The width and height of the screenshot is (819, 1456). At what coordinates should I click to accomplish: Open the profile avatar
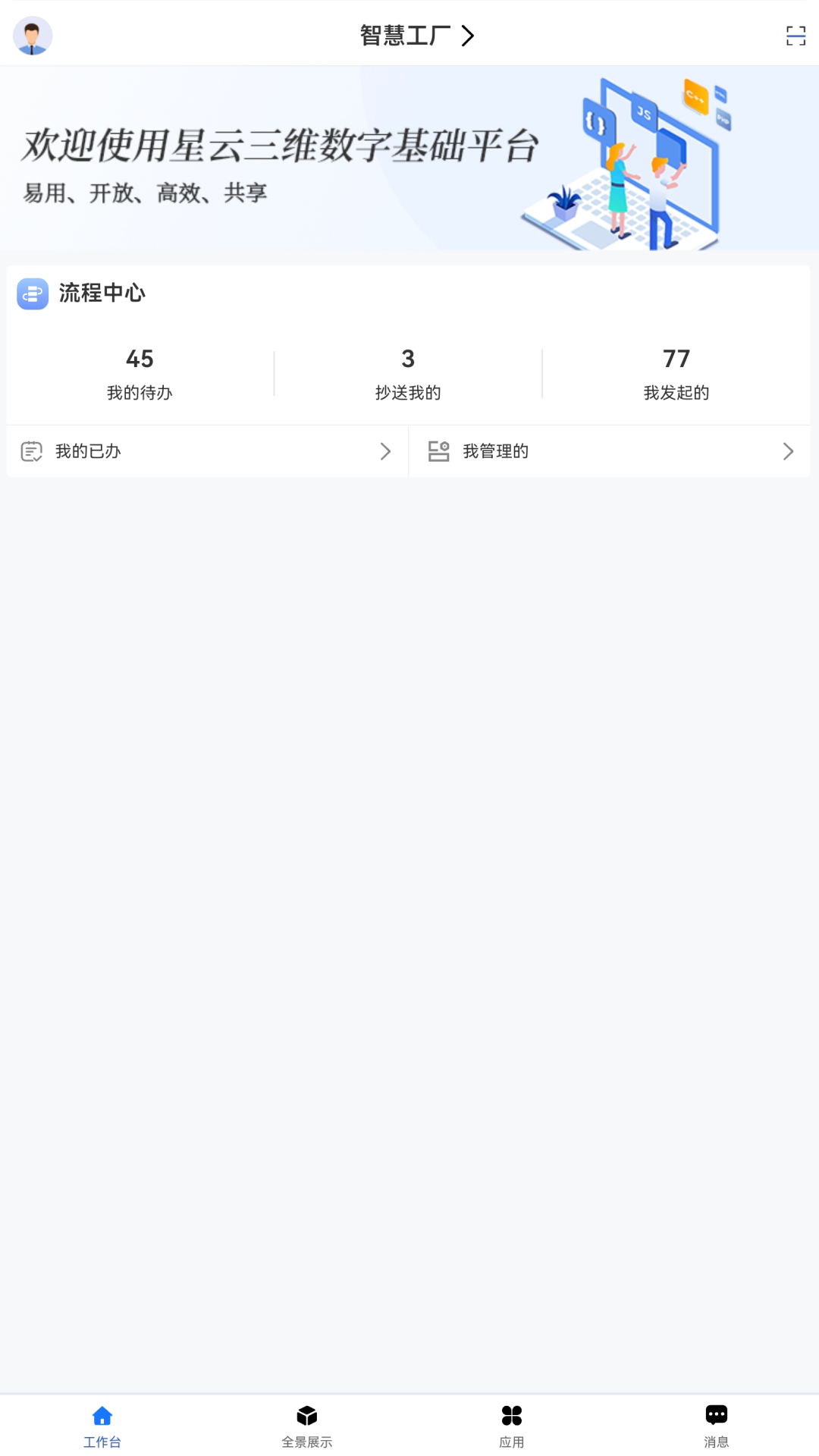[x=33, y=36]
